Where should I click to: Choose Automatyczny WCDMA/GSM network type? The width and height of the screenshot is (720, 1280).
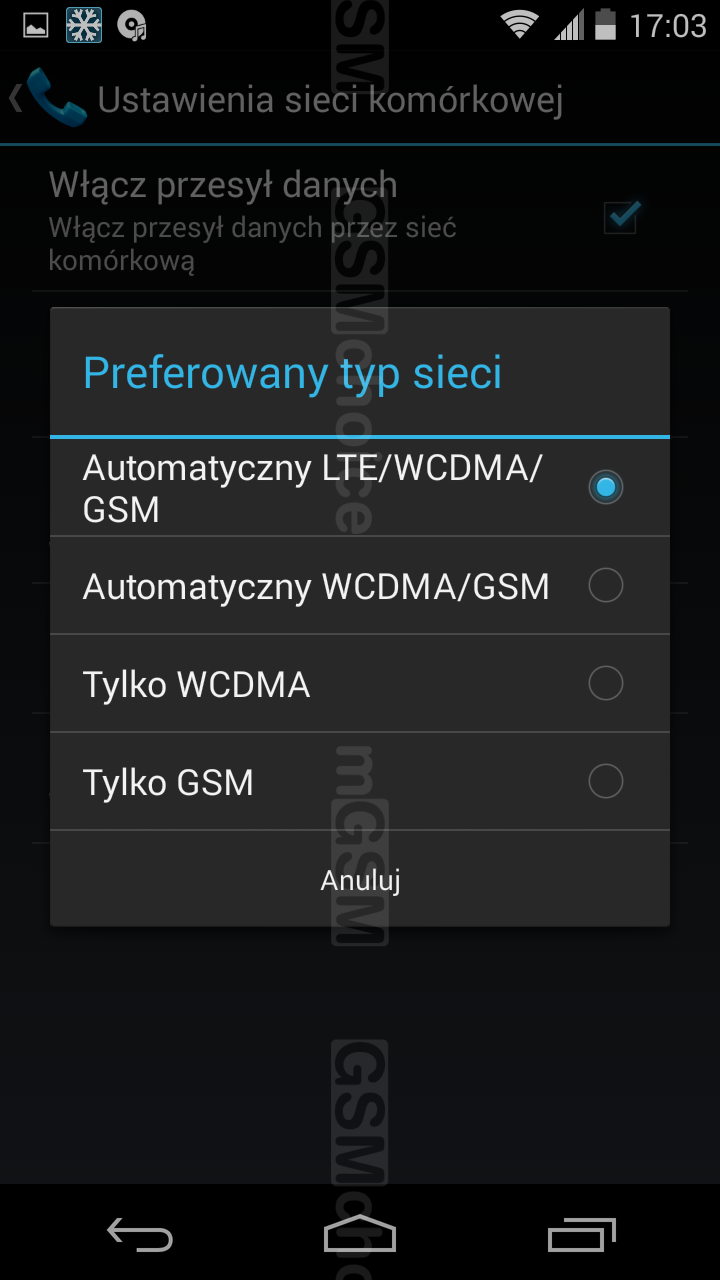tap(360, 585)
